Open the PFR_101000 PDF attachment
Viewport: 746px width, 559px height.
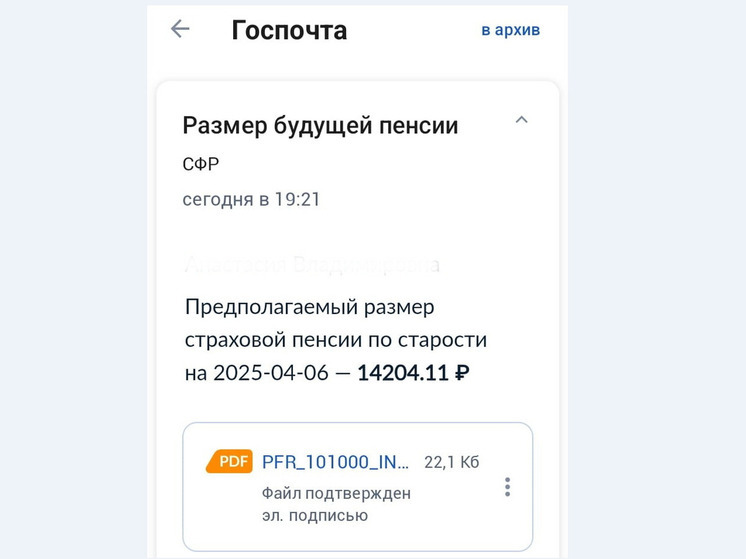335,462
